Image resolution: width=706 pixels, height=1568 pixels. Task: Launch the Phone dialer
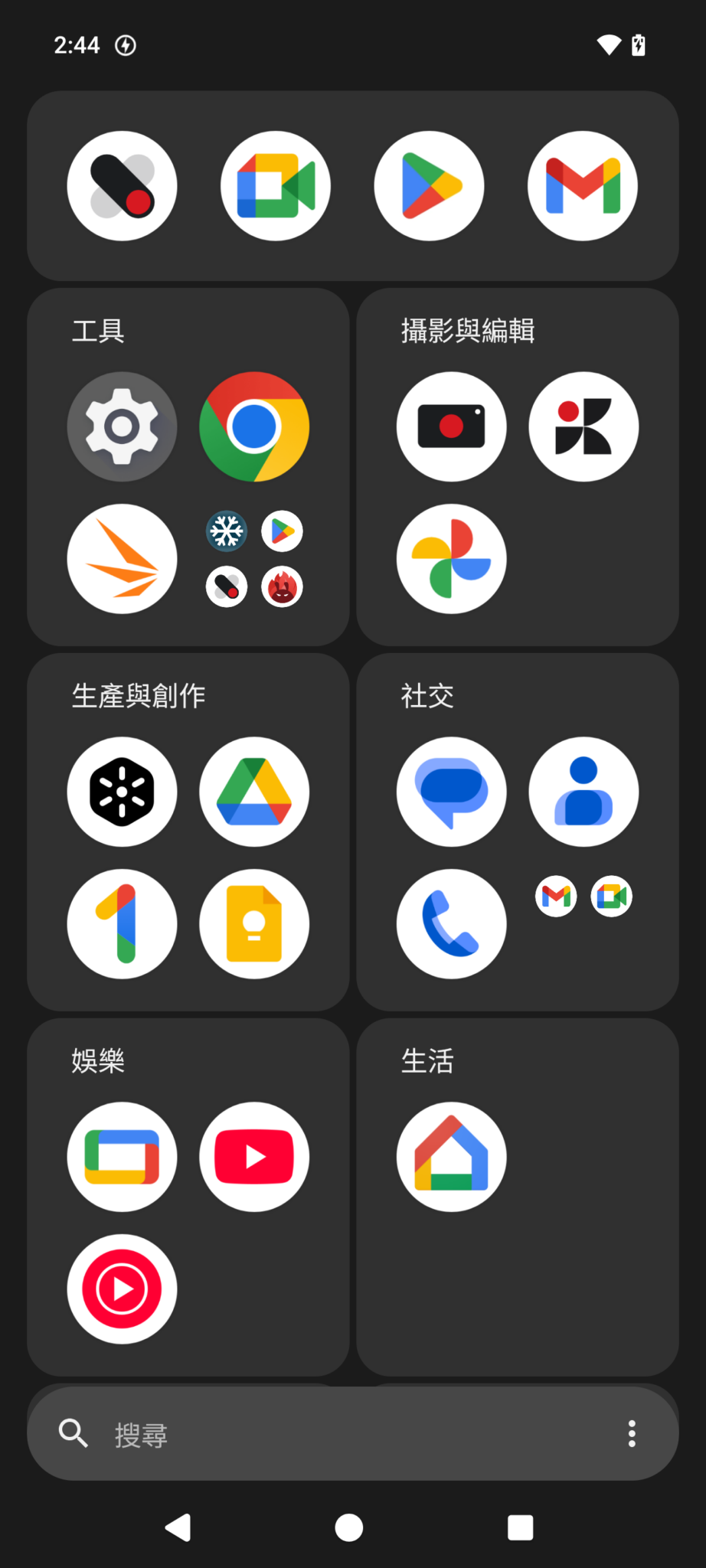[x=452, y=924]
